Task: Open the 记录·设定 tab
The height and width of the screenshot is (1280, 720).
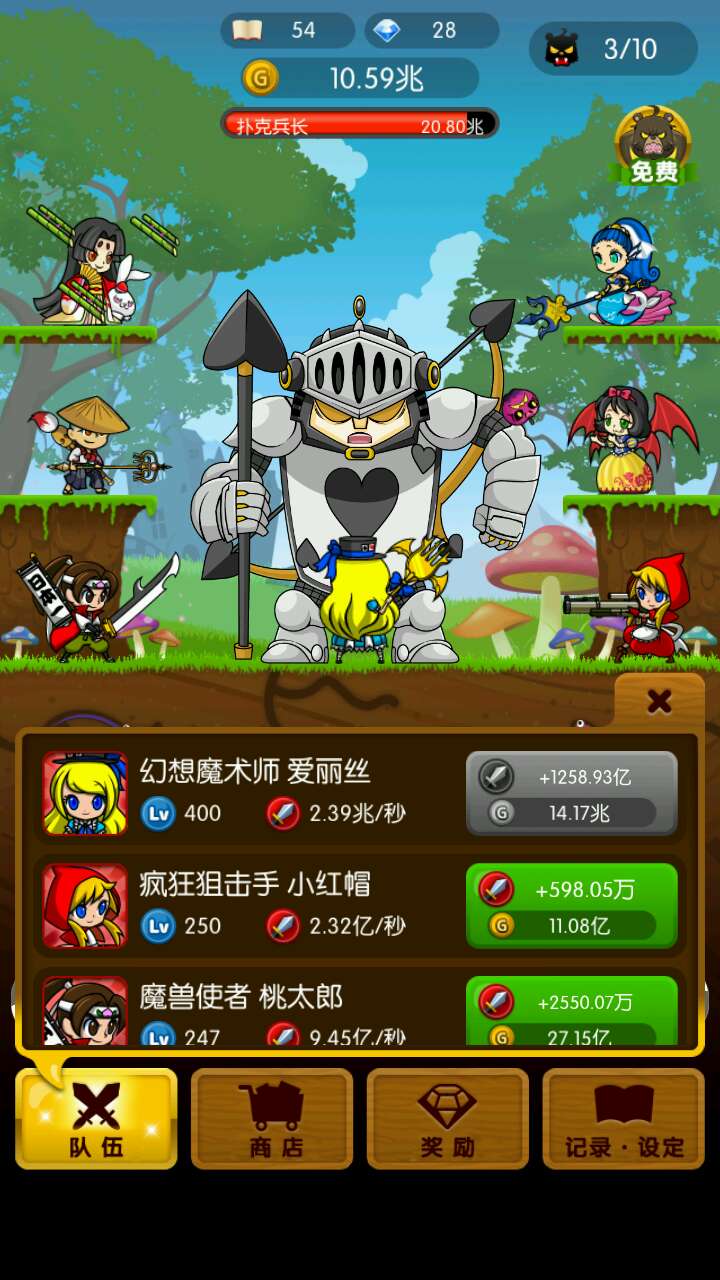Action: tap(624, 1118)
